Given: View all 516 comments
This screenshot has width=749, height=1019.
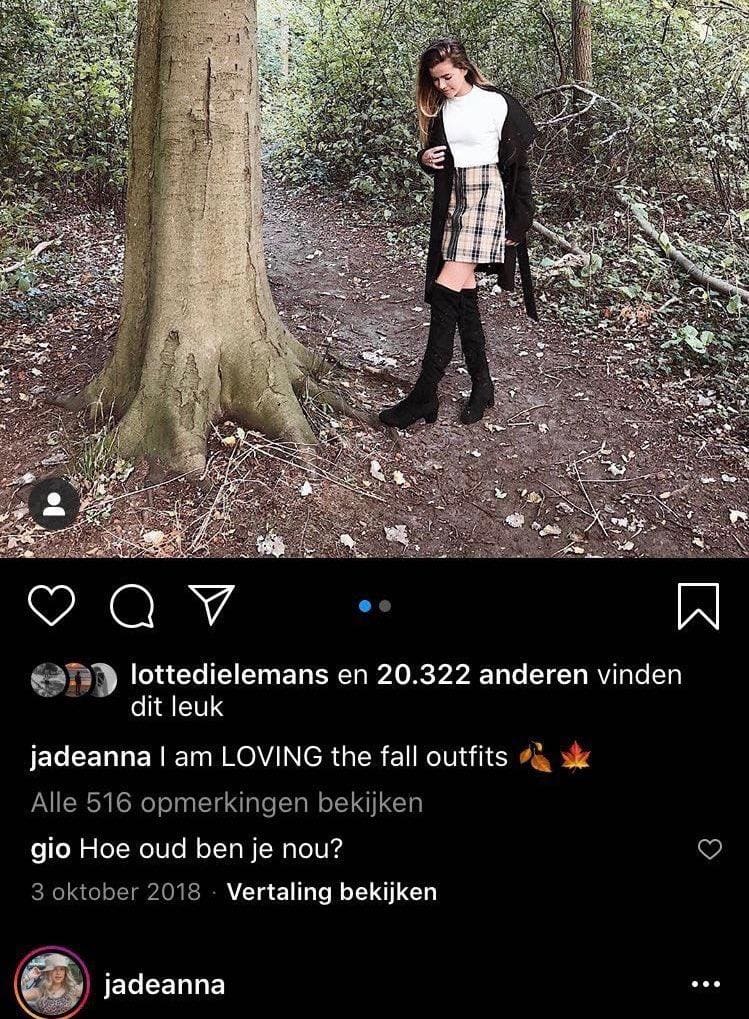Looking at the screenshot, I should pos(227,802).
